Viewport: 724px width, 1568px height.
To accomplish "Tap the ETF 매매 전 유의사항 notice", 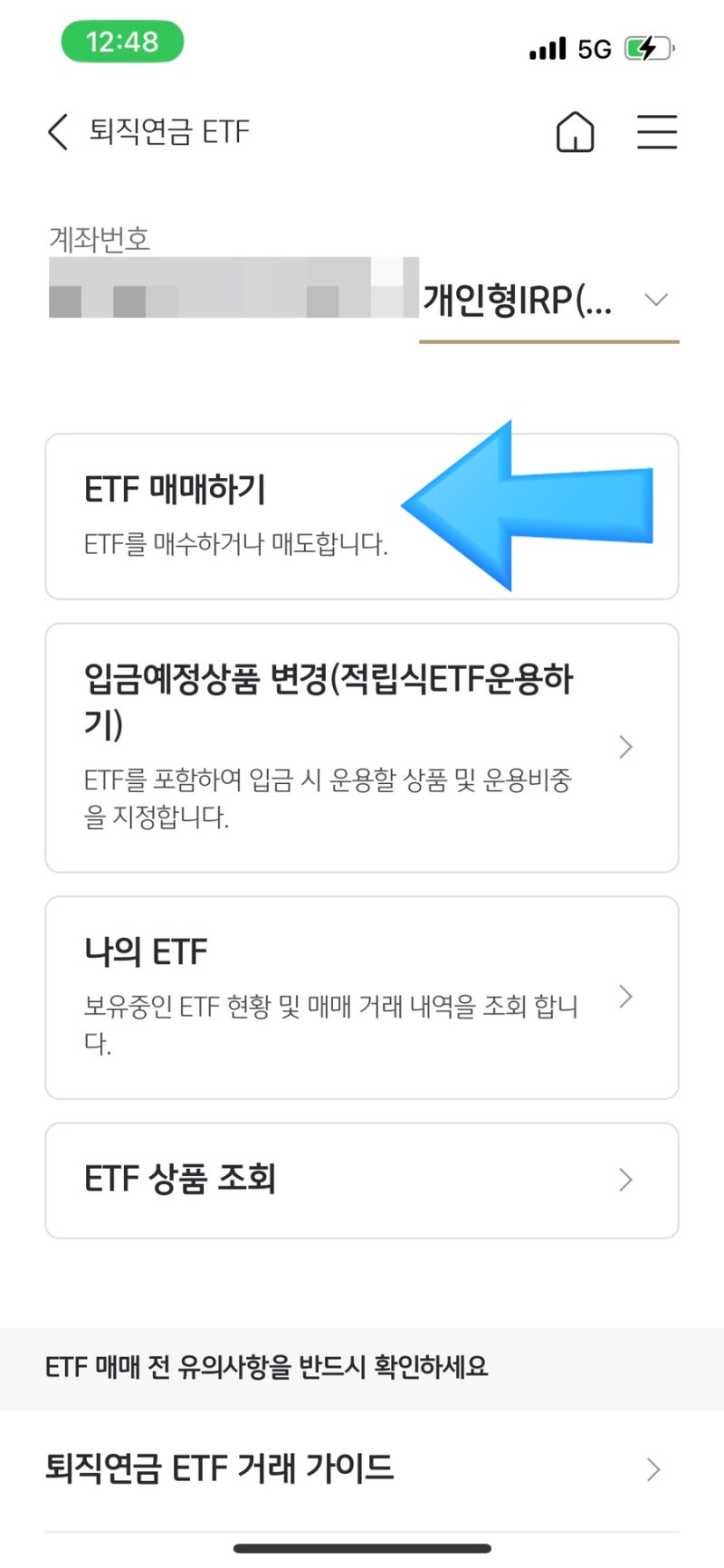I will 268,1368.
